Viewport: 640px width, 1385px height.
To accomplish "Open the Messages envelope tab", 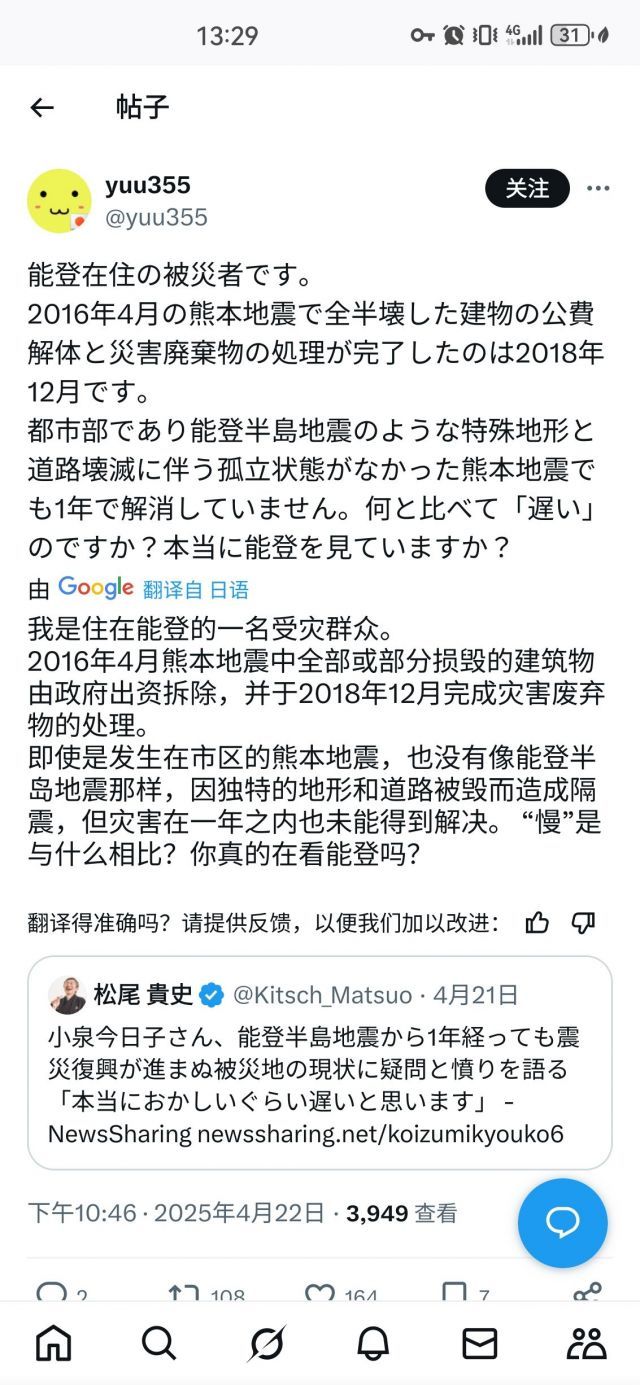I will click(480, 1343).
